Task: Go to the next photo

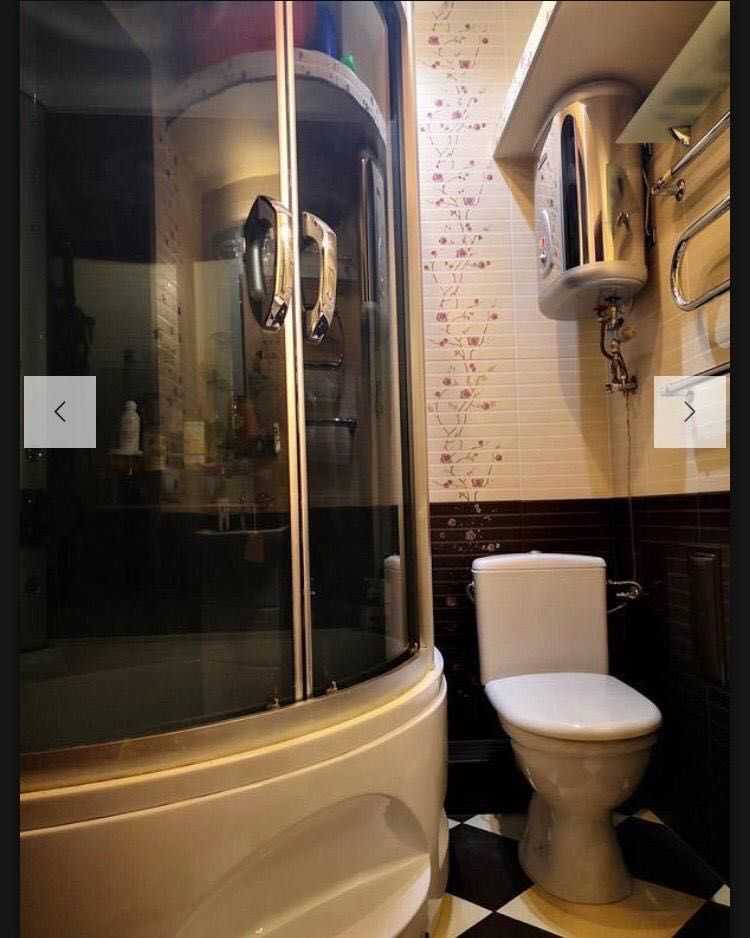Action: click(690, 412)
